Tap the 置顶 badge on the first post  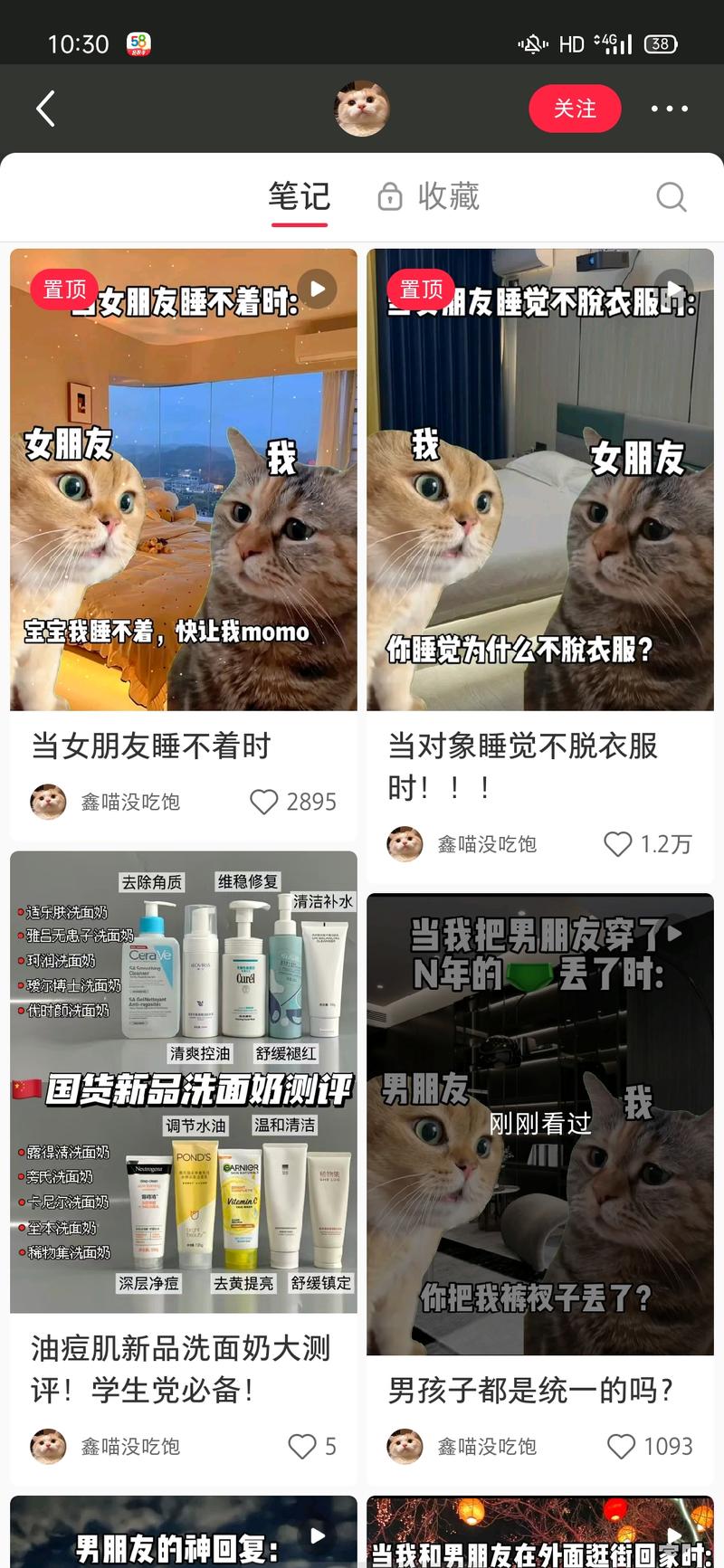coord(63,290)
